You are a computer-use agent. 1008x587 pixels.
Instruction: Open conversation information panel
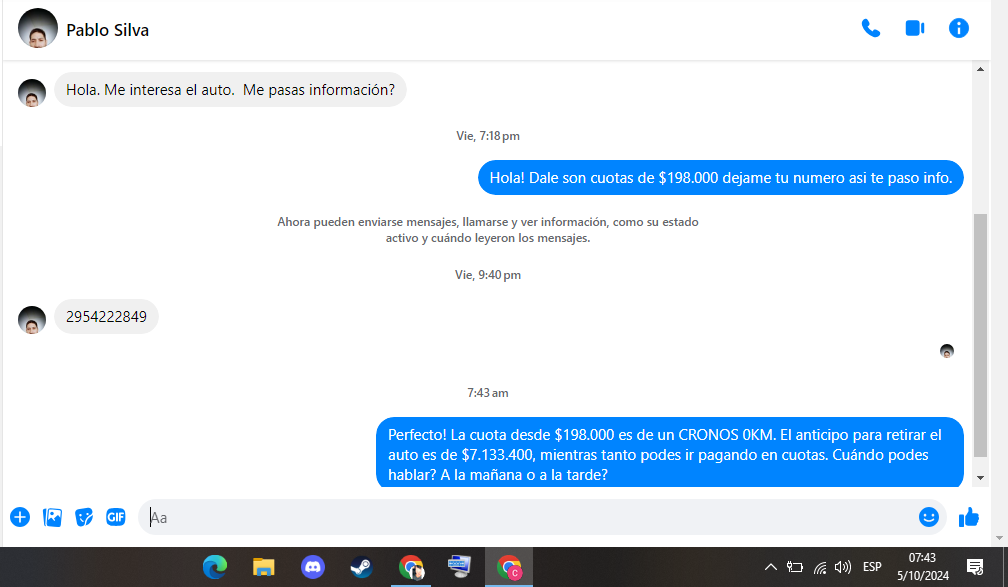[x=959, y=28]
